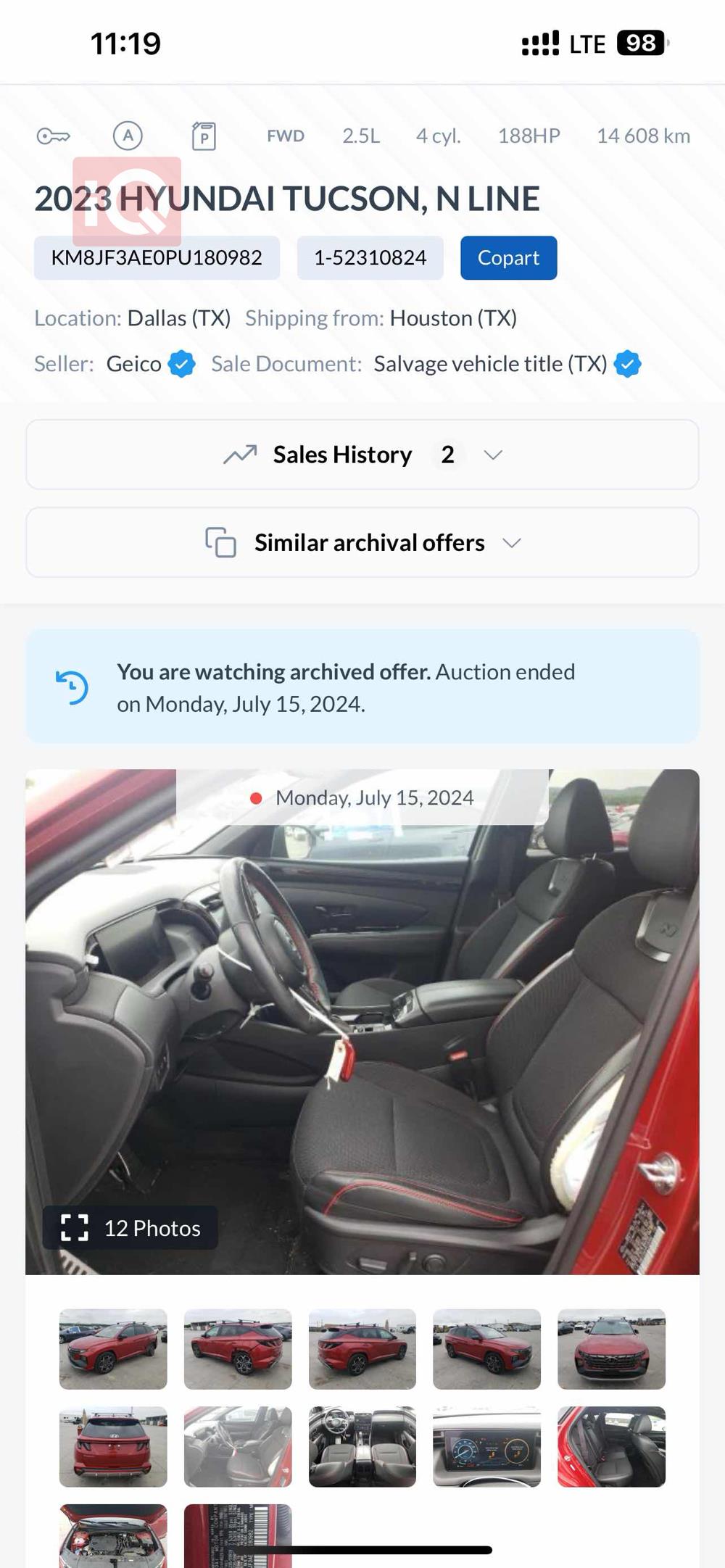Tap the Copart auction button
Screen dimensions: 725x1568
508,258
